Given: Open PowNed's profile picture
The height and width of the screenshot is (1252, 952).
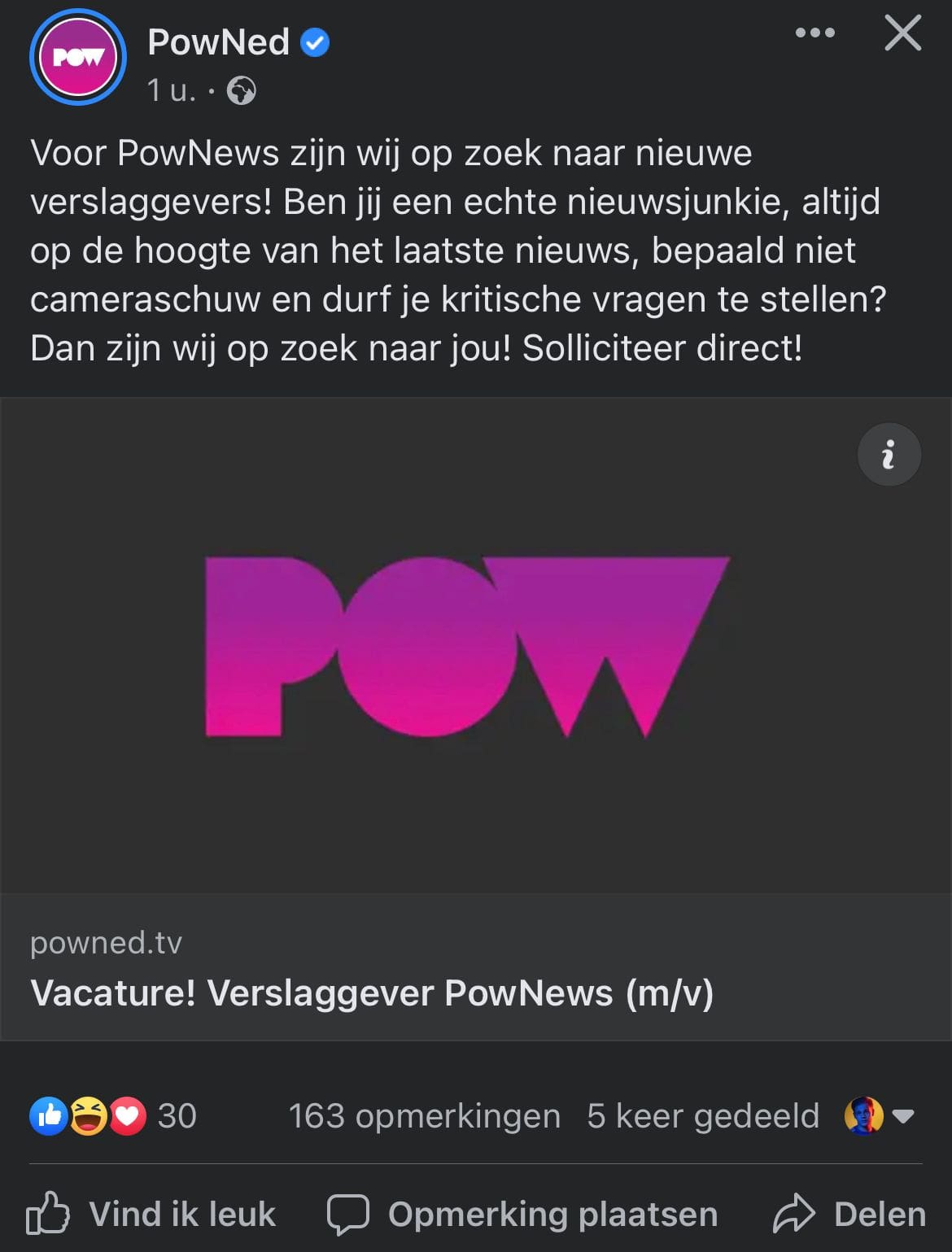Looking at the screenshot, I should (78, 58).
